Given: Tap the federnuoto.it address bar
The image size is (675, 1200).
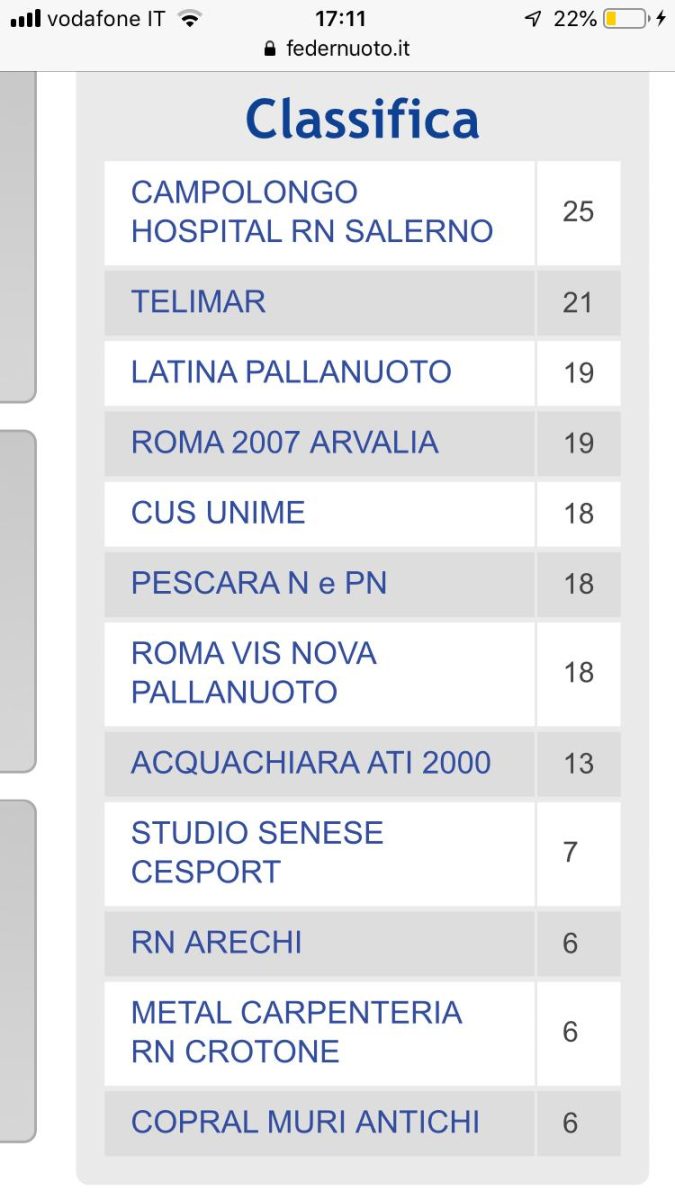Looking at the screenshot, I should click(x=337, y=48).
